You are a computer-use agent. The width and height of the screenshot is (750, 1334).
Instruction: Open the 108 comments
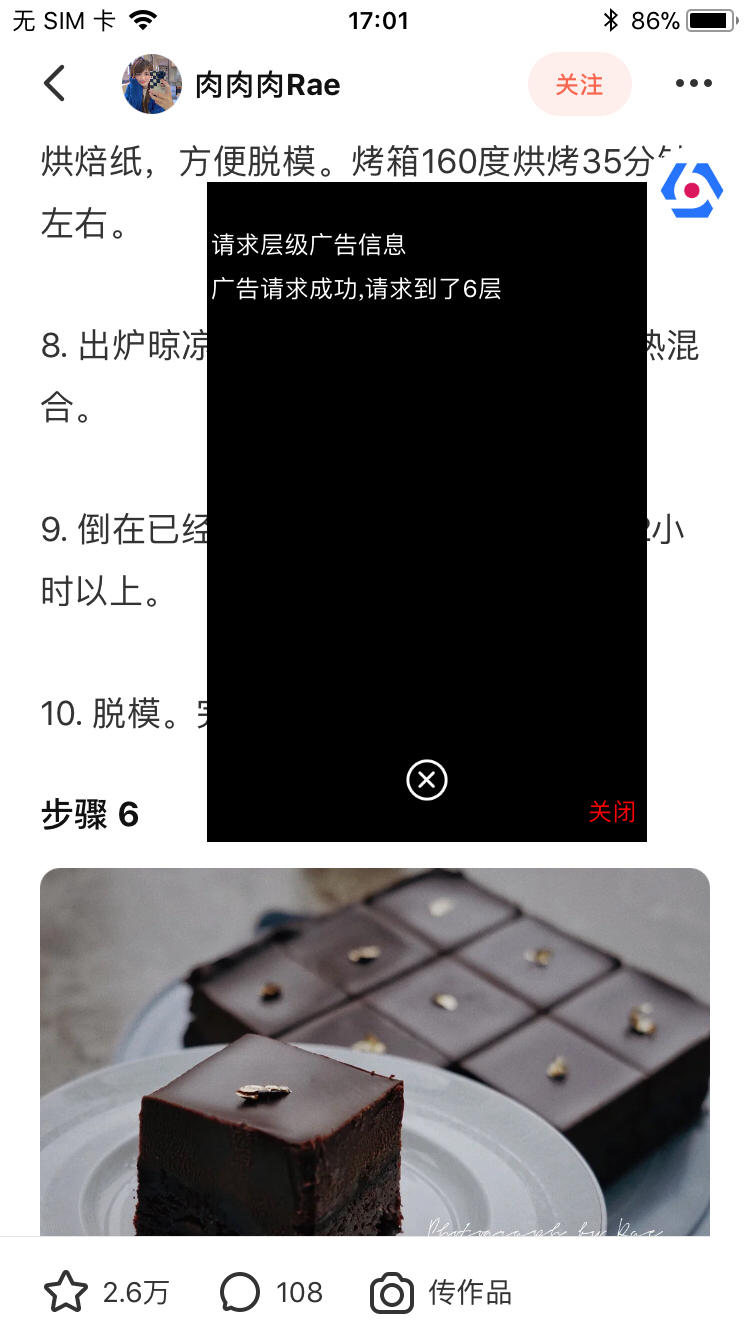[271, 1292]
